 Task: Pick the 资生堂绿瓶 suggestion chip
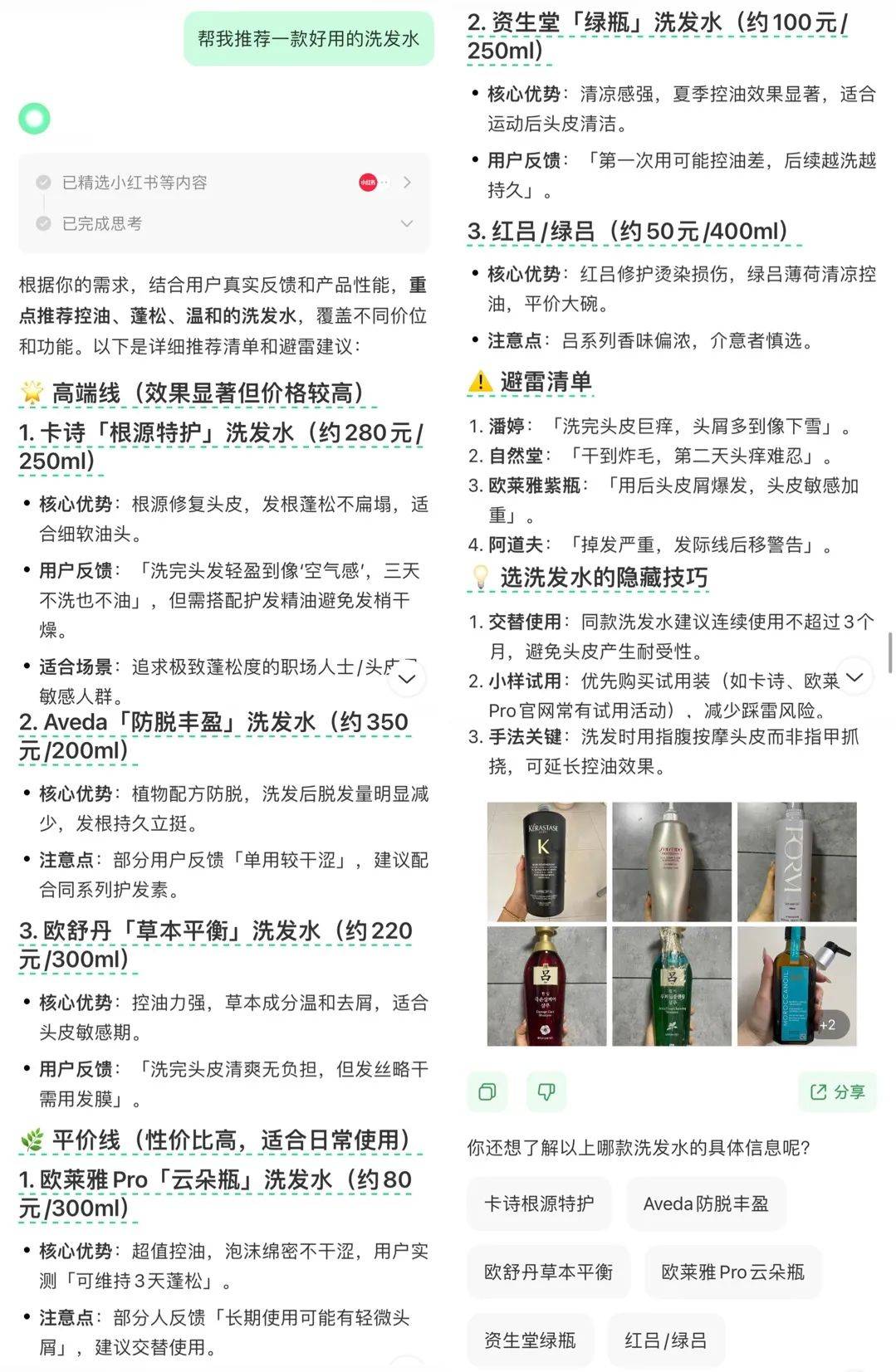click(530, 1340)
